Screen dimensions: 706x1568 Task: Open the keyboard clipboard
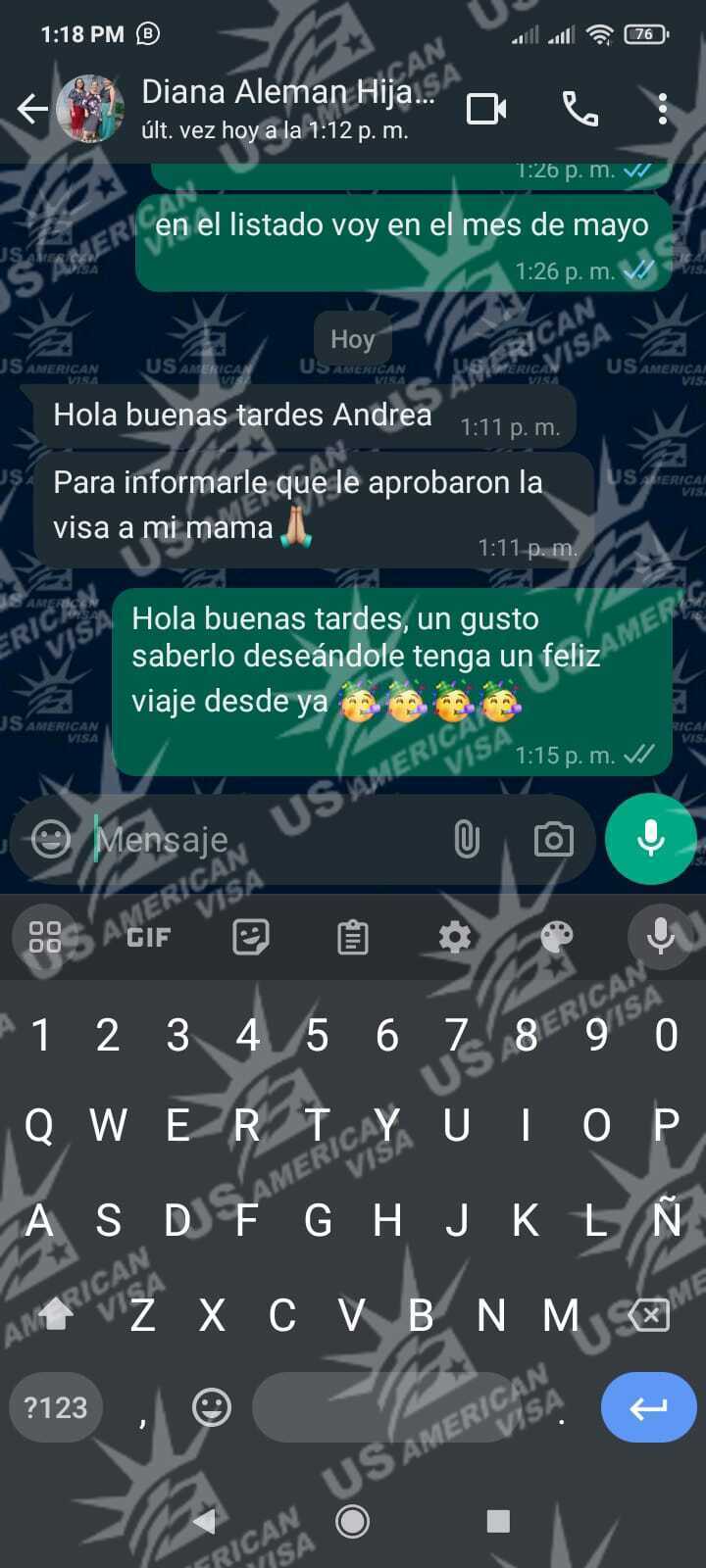pyautogui.click(x=353, y=938)
